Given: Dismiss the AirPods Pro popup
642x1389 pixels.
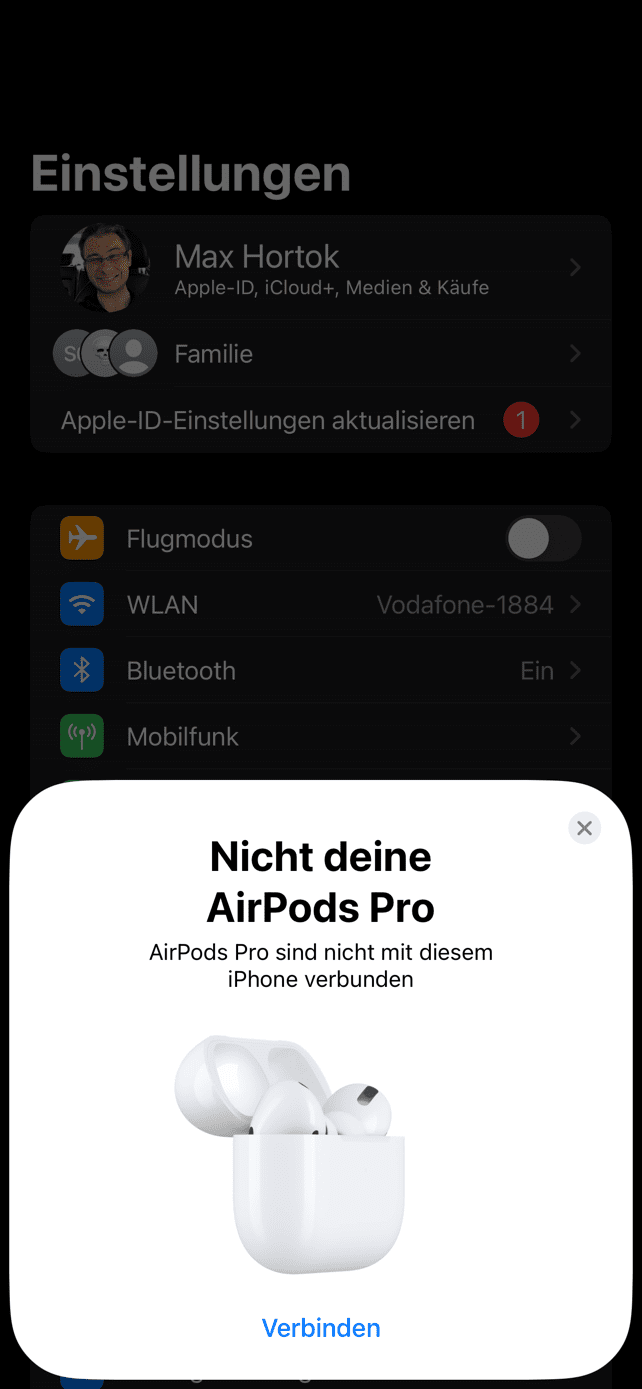Looking at the screenshot, I should 584,828.
